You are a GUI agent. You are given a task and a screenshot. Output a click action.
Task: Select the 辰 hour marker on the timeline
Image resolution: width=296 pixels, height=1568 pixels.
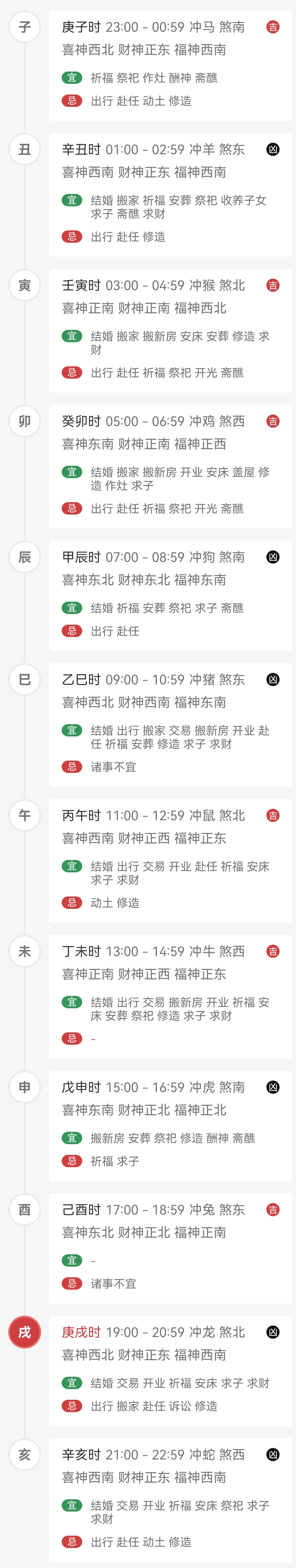(24, 557)
